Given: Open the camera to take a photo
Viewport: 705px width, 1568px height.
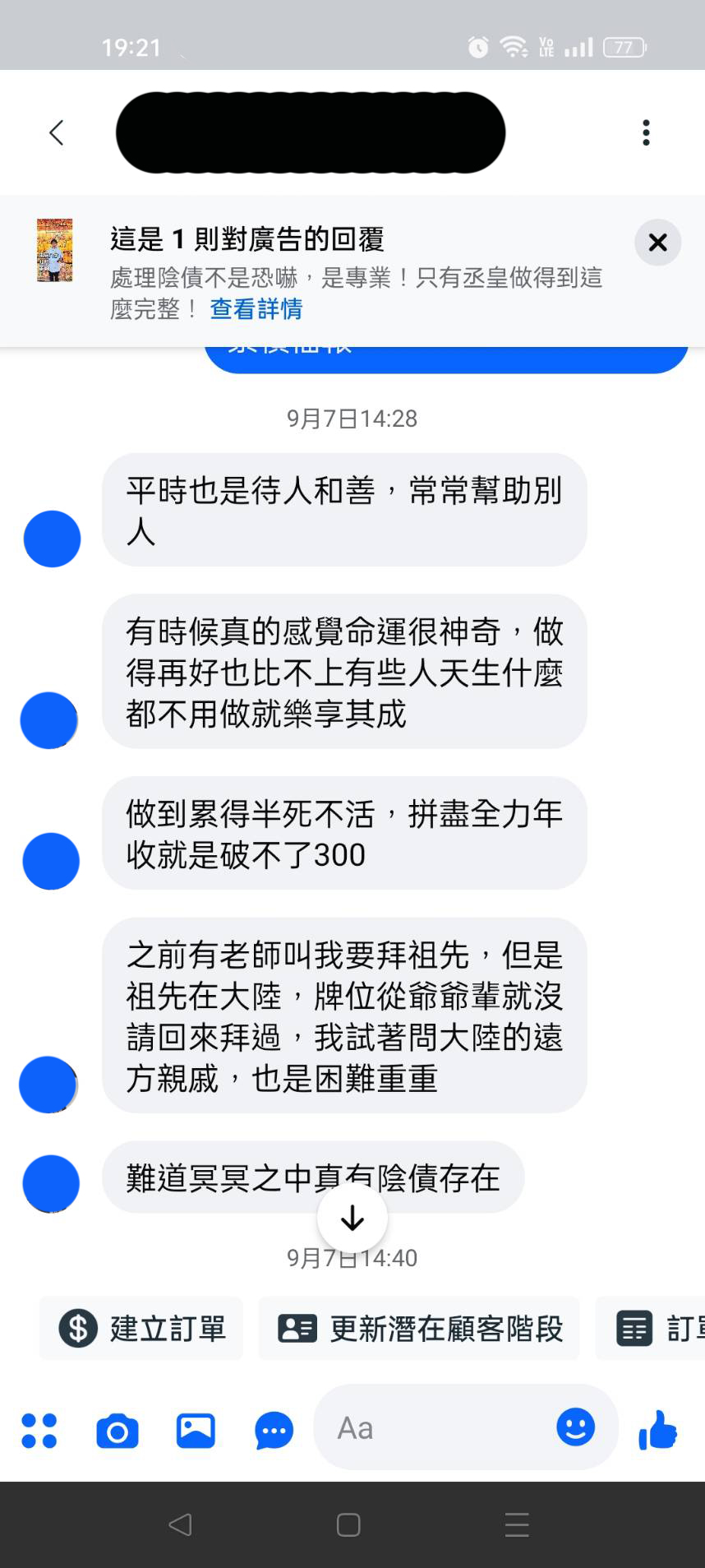Looking at the screenshot, I should coord(117,1431).
